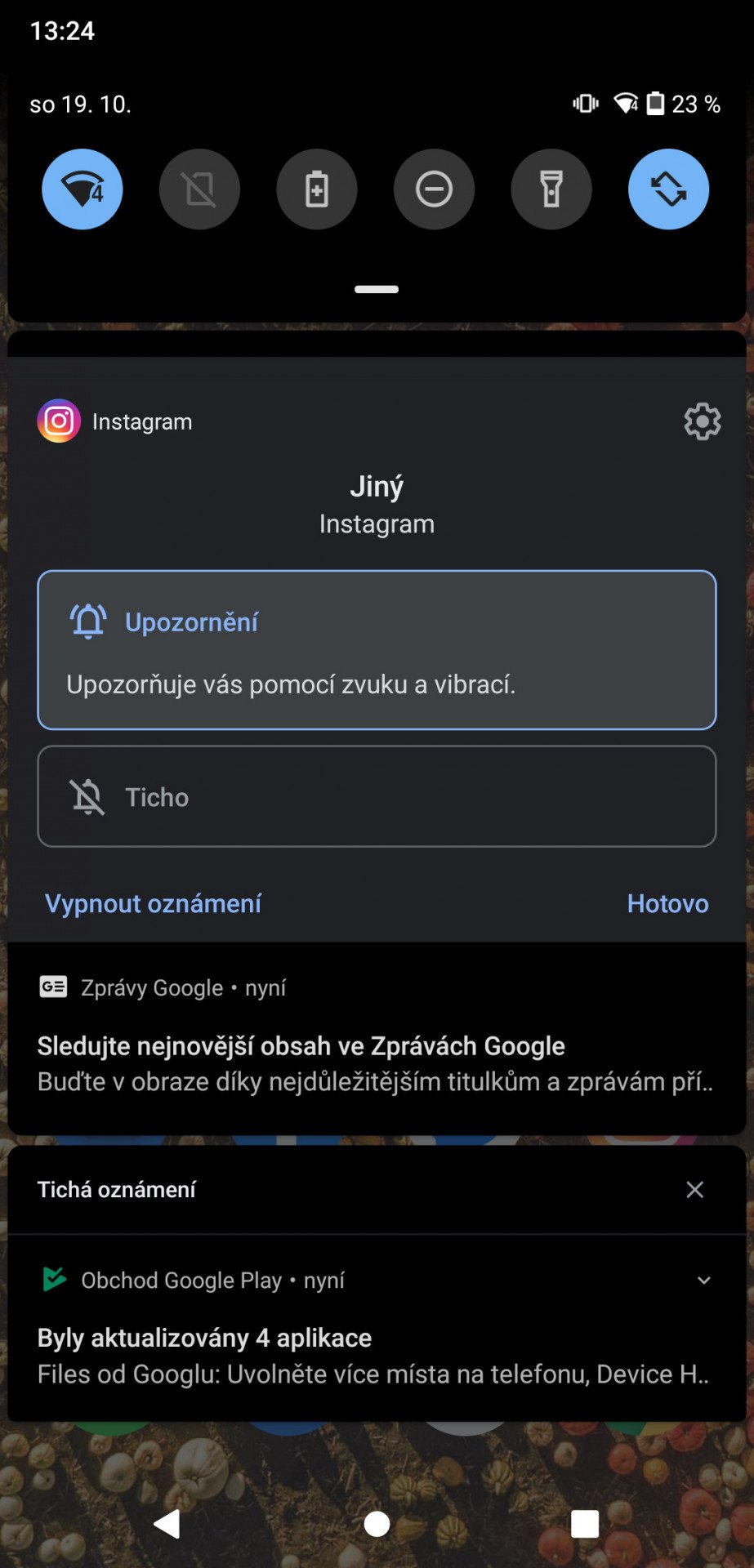Turn on Do Not Disturb tile
Screen dimensions: 754x1568
pyautogui.click(x=434, y=189)
